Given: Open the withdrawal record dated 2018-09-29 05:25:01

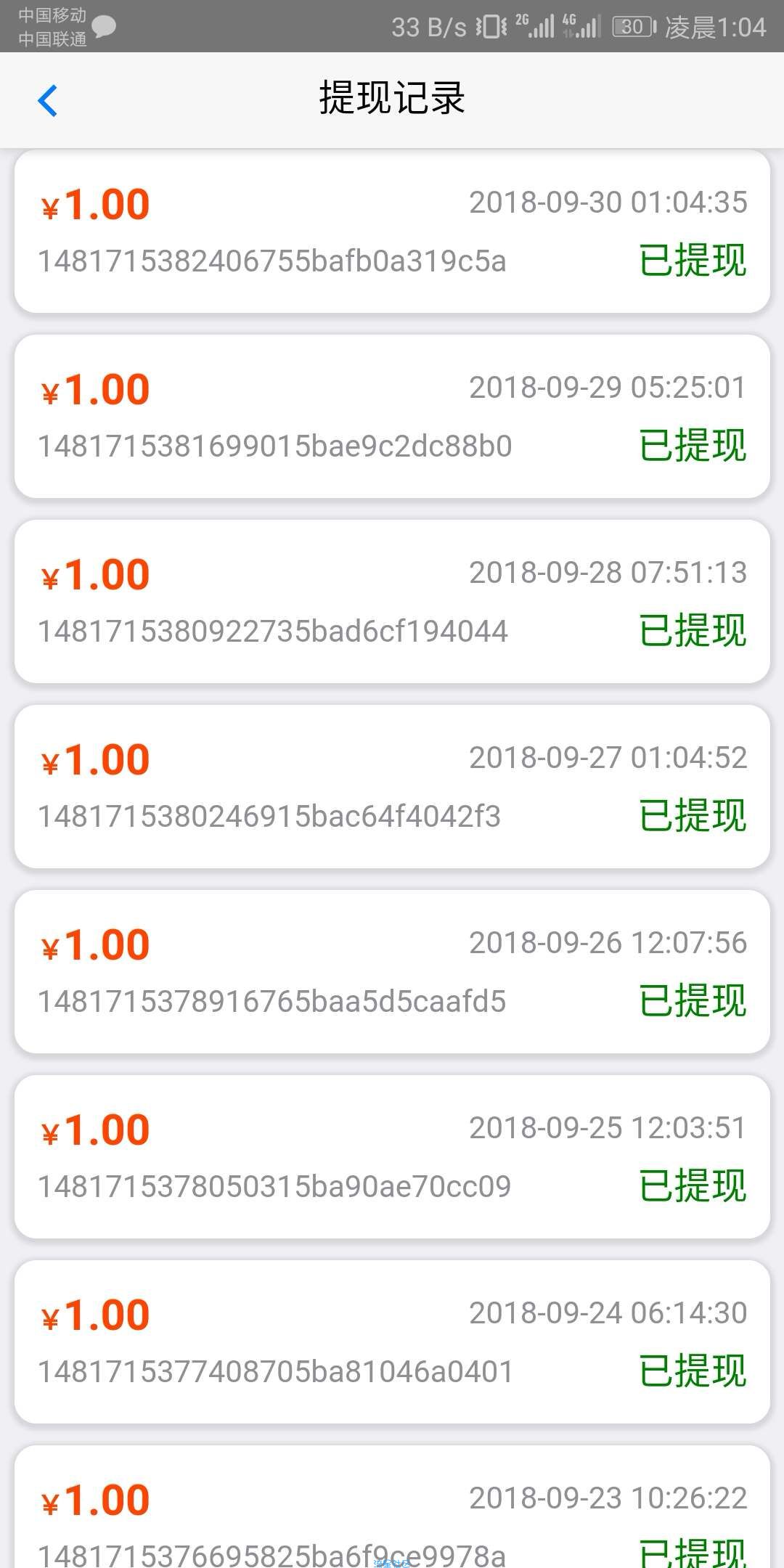Looking at the screenshot, I should pyautogui.click(x=392, y=417).
